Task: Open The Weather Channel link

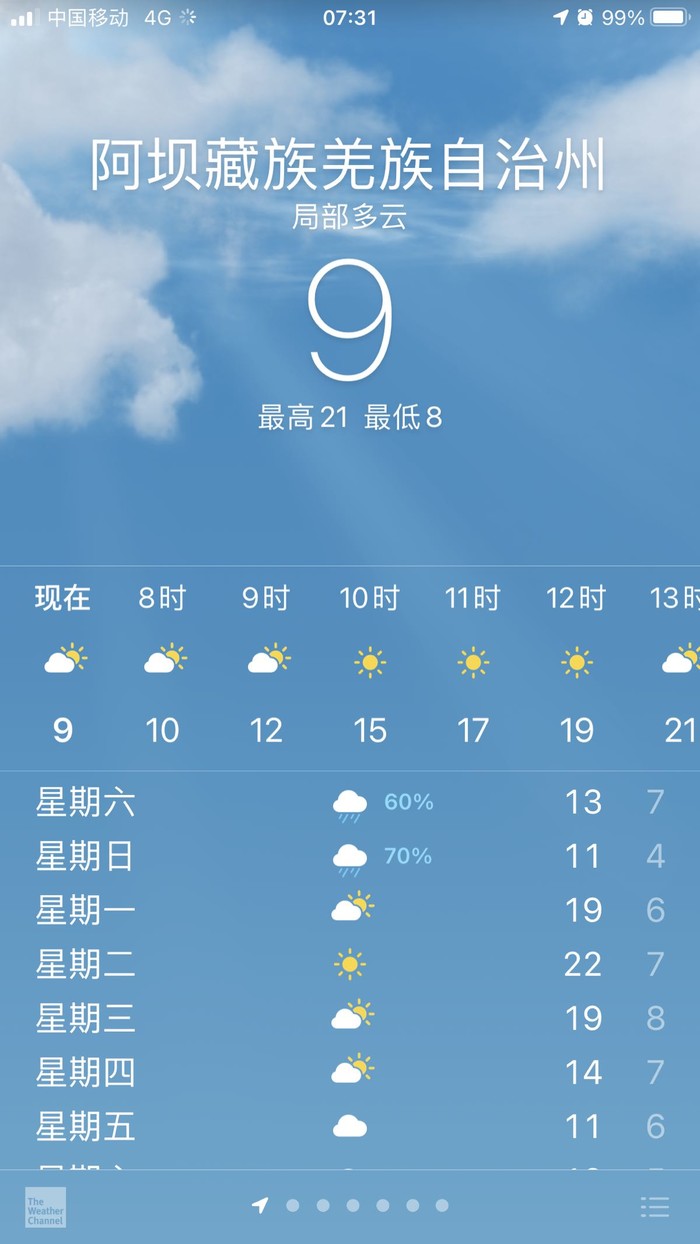Action: 45,1207
